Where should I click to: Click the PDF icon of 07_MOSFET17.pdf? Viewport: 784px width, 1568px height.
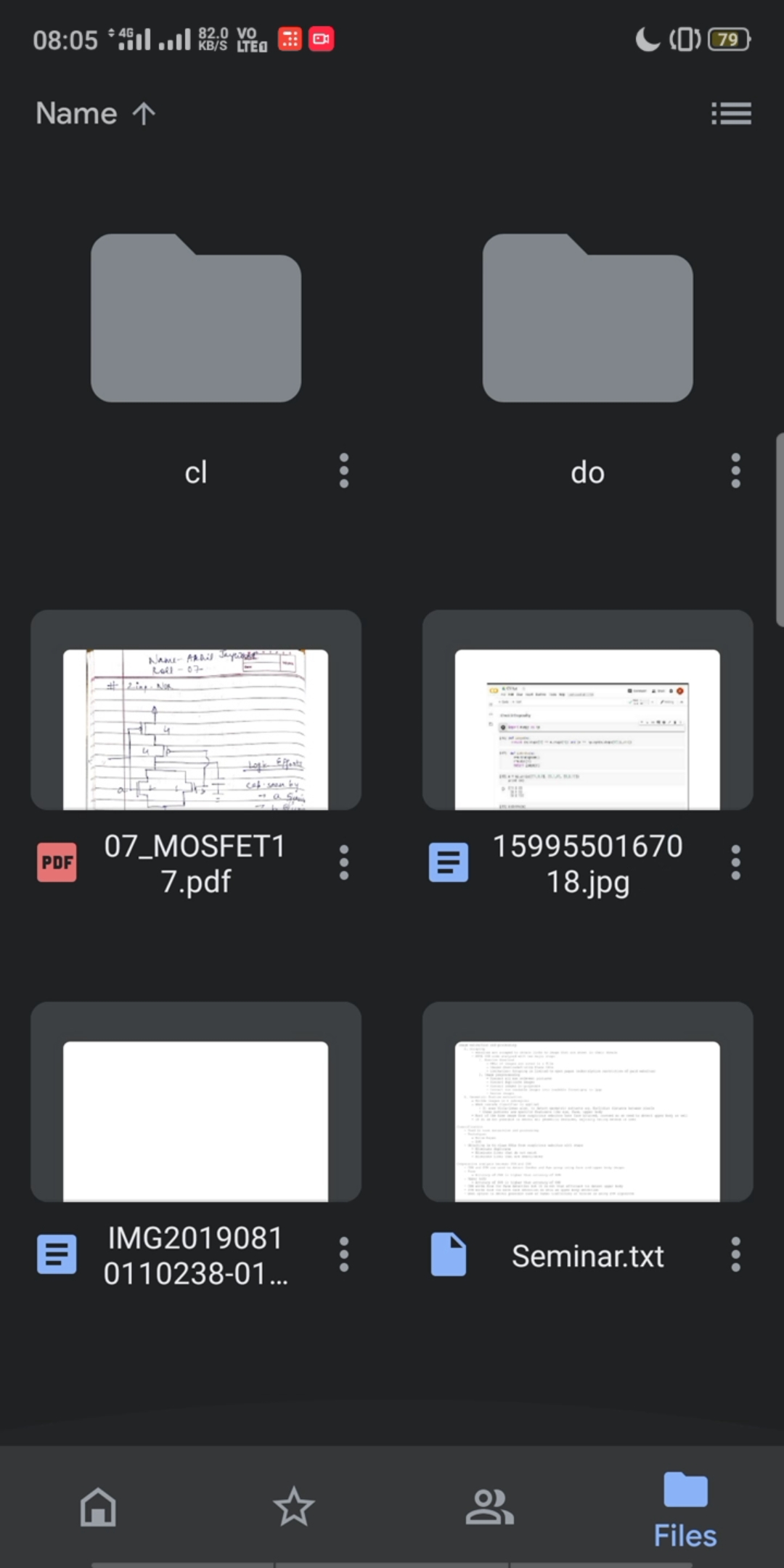click(57, 862)
